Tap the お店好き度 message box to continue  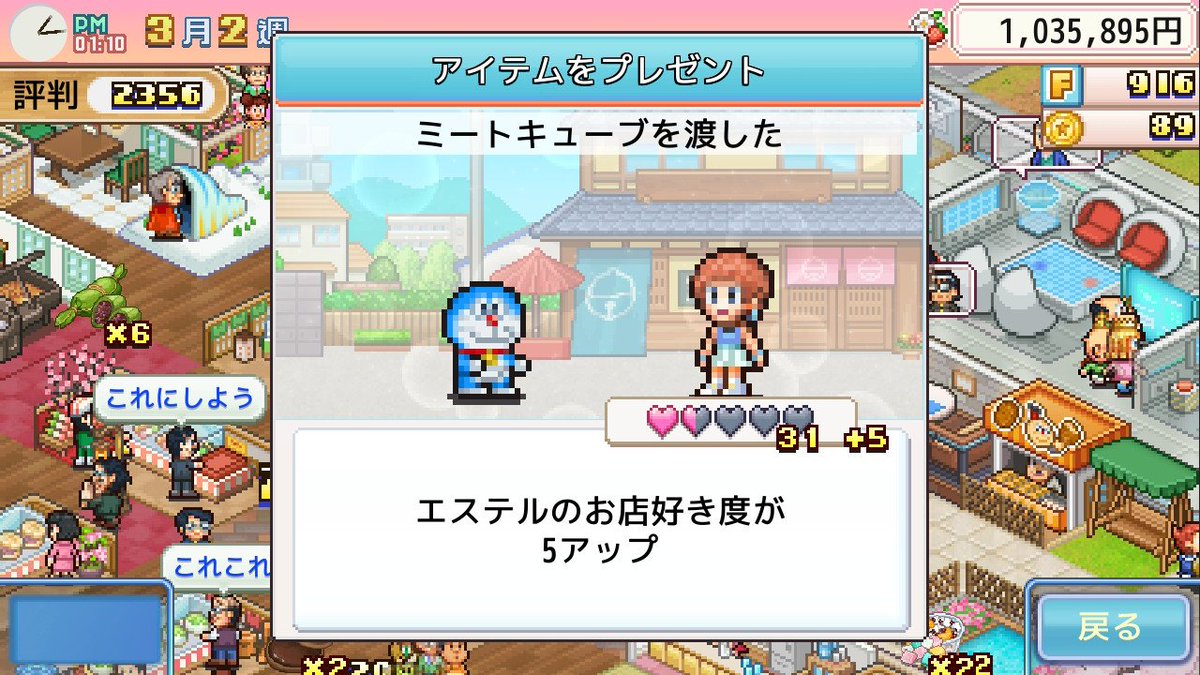(x=601, y=530)
